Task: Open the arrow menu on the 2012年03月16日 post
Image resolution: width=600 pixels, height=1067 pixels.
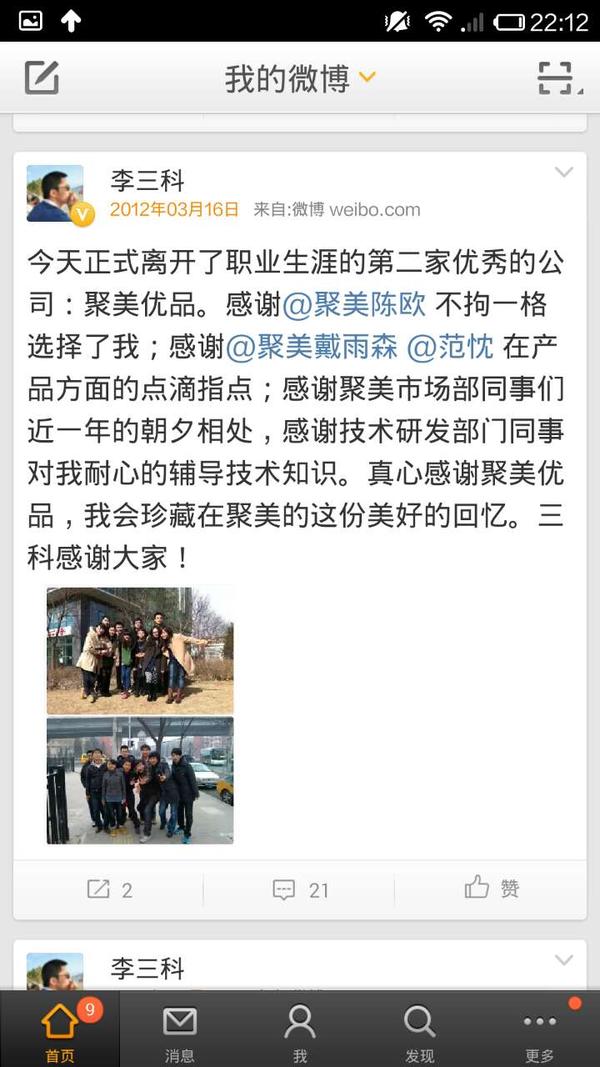Action: click(x=564, y=172)
